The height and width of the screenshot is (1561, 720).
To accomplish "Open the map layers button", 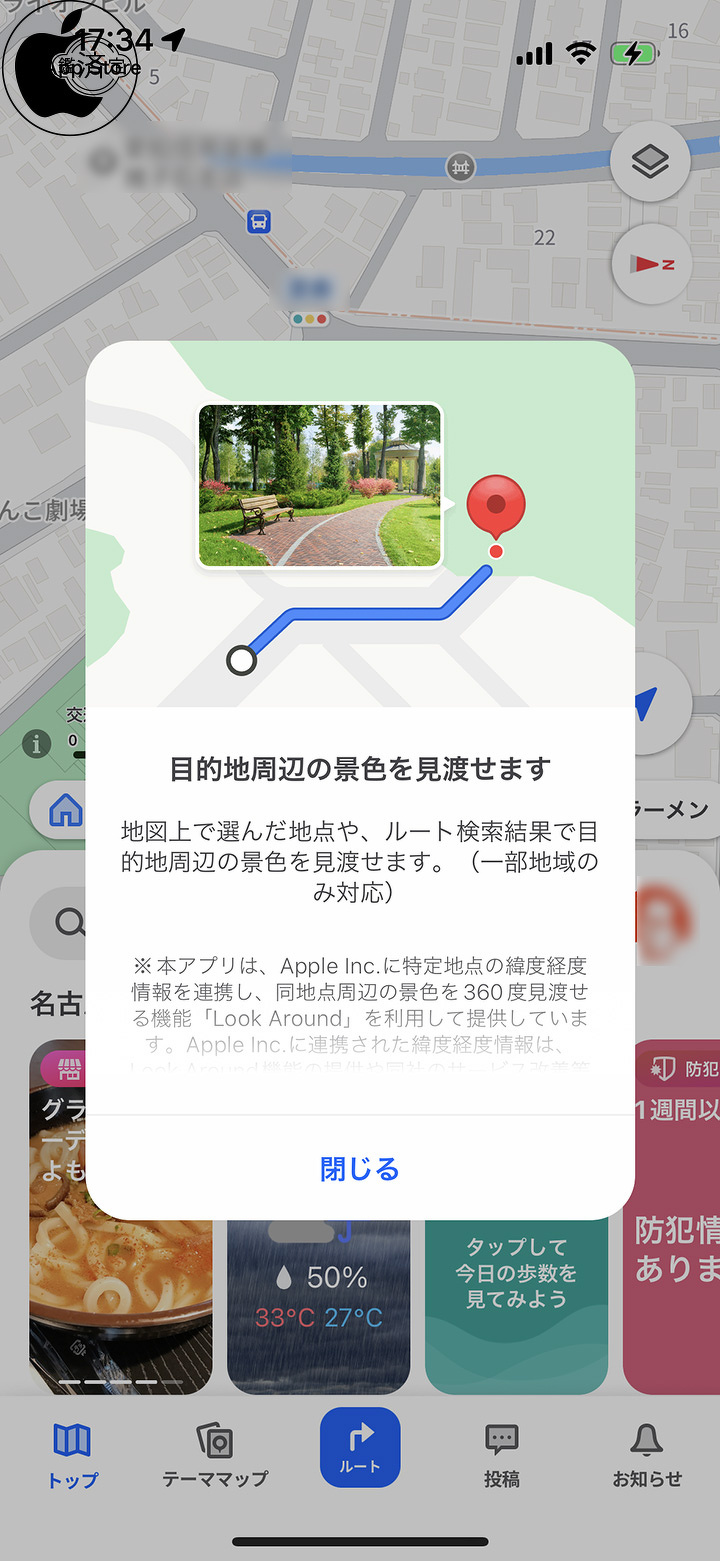I will (651, 161).
